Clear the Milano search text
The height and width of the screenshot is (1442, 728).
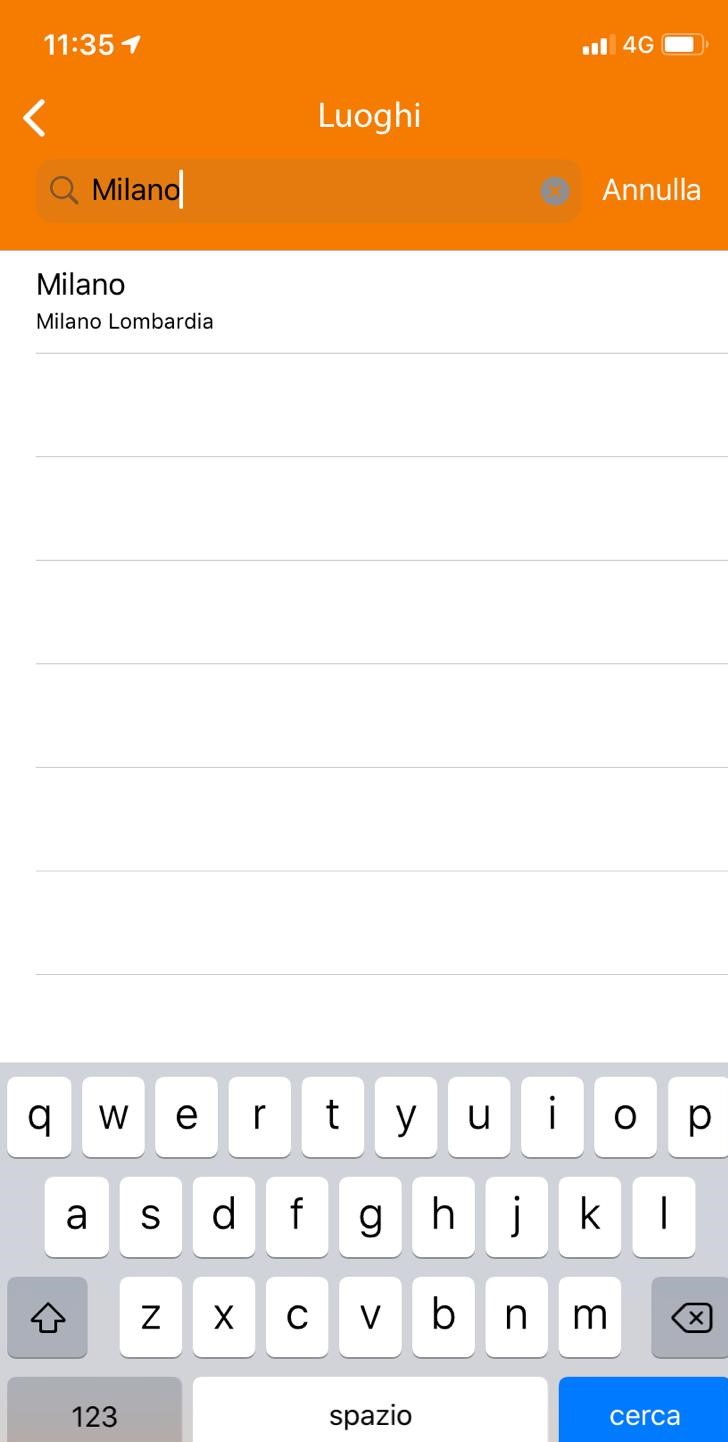point(555,190)
